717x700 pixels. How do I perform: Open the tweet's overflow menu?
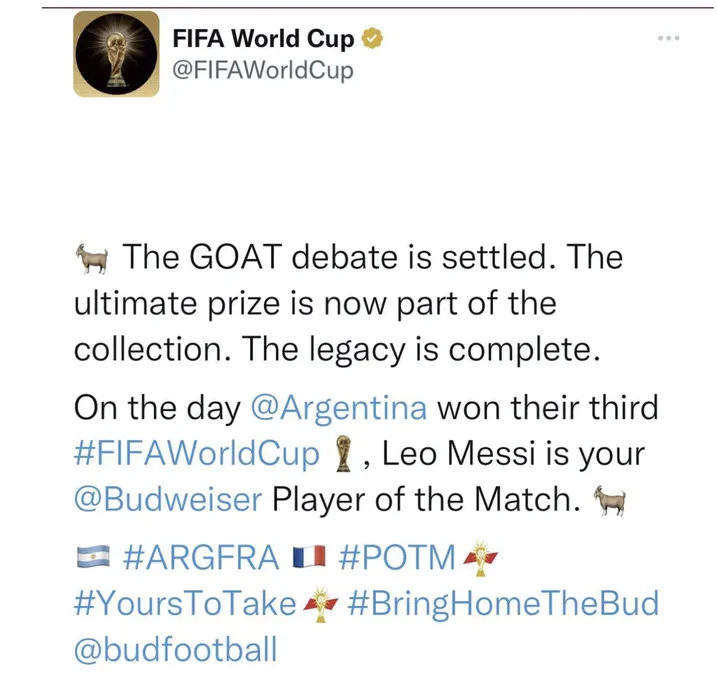[668, 39]
